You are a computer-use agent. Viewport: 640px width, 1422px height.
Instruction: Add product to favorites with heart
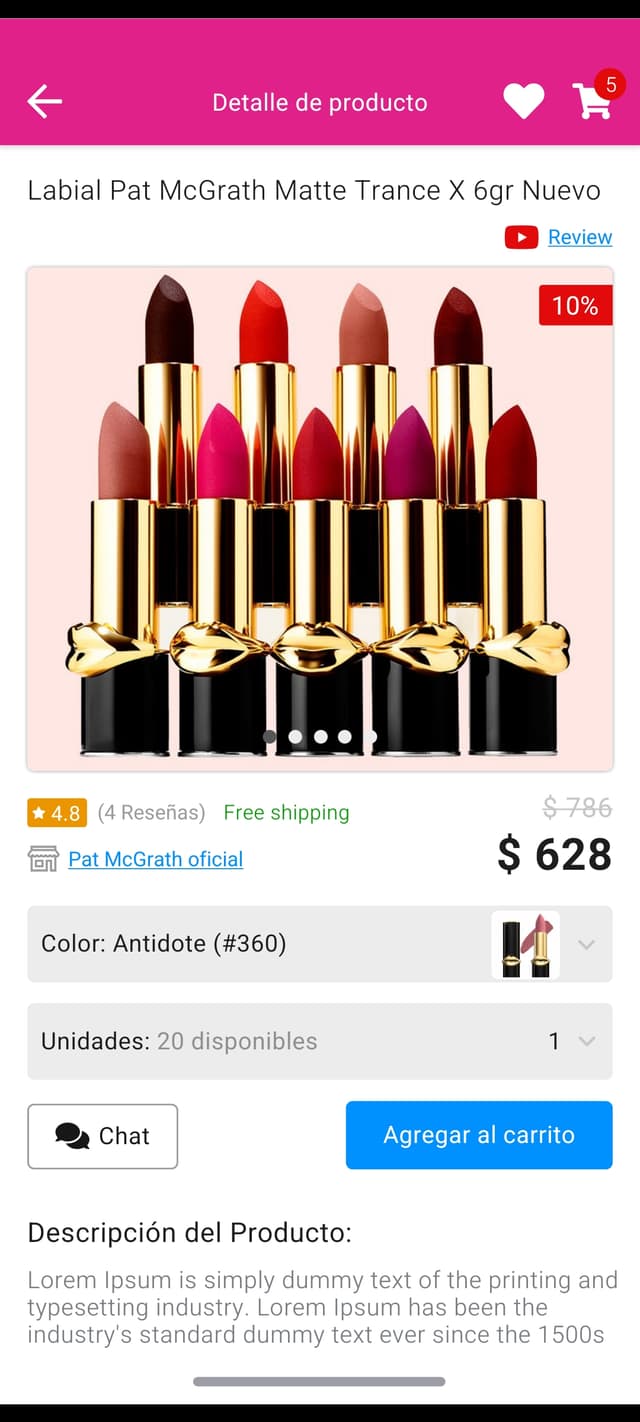[x=523, y=101]
